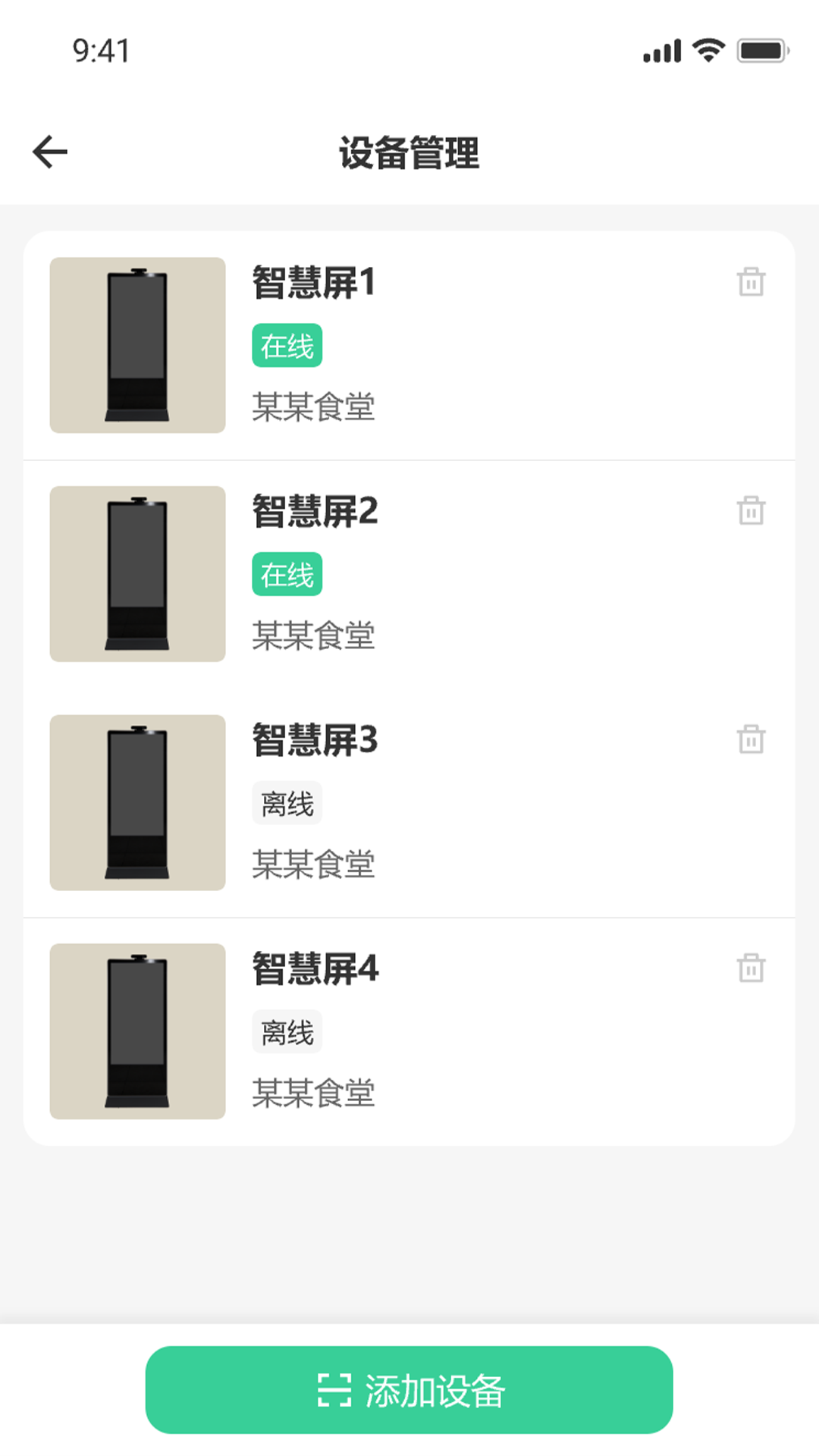Viewport: 819px width, 1456px height.
Task: Remove 智慧屏3 with trash icon
Action: [751, 739]
